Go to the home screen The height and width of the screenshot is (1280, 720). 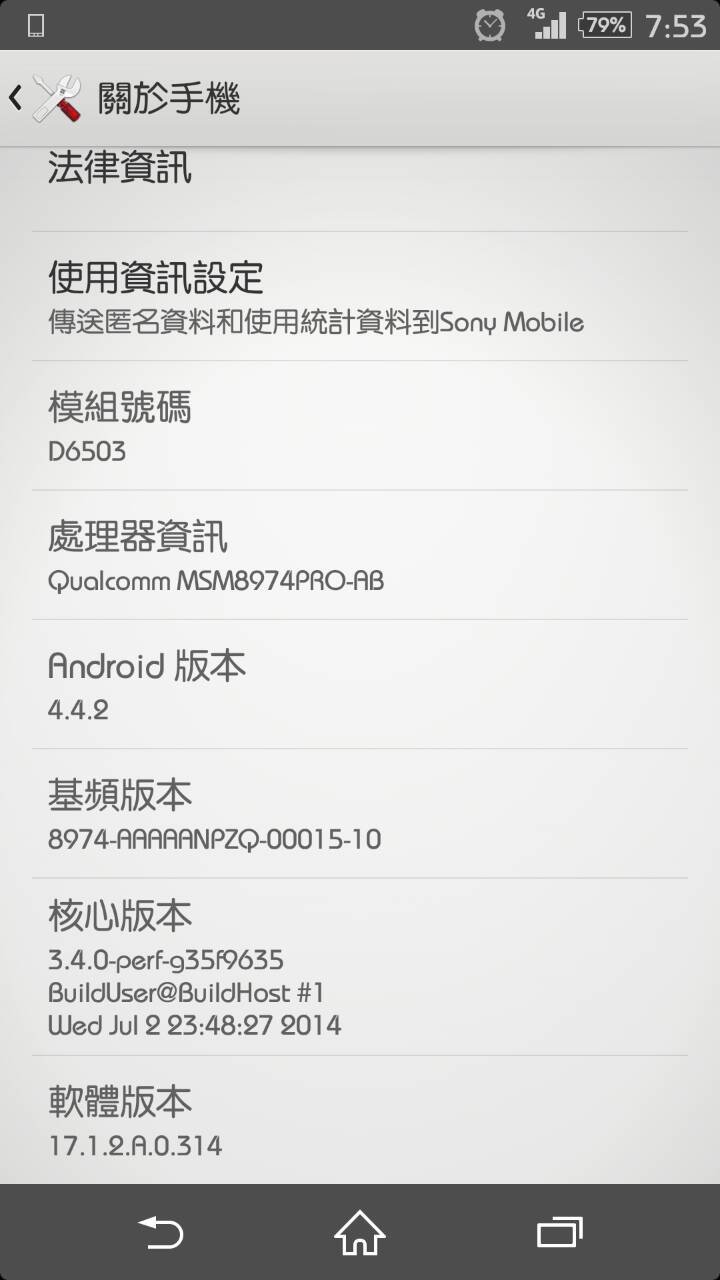(x=360, y=1232)
